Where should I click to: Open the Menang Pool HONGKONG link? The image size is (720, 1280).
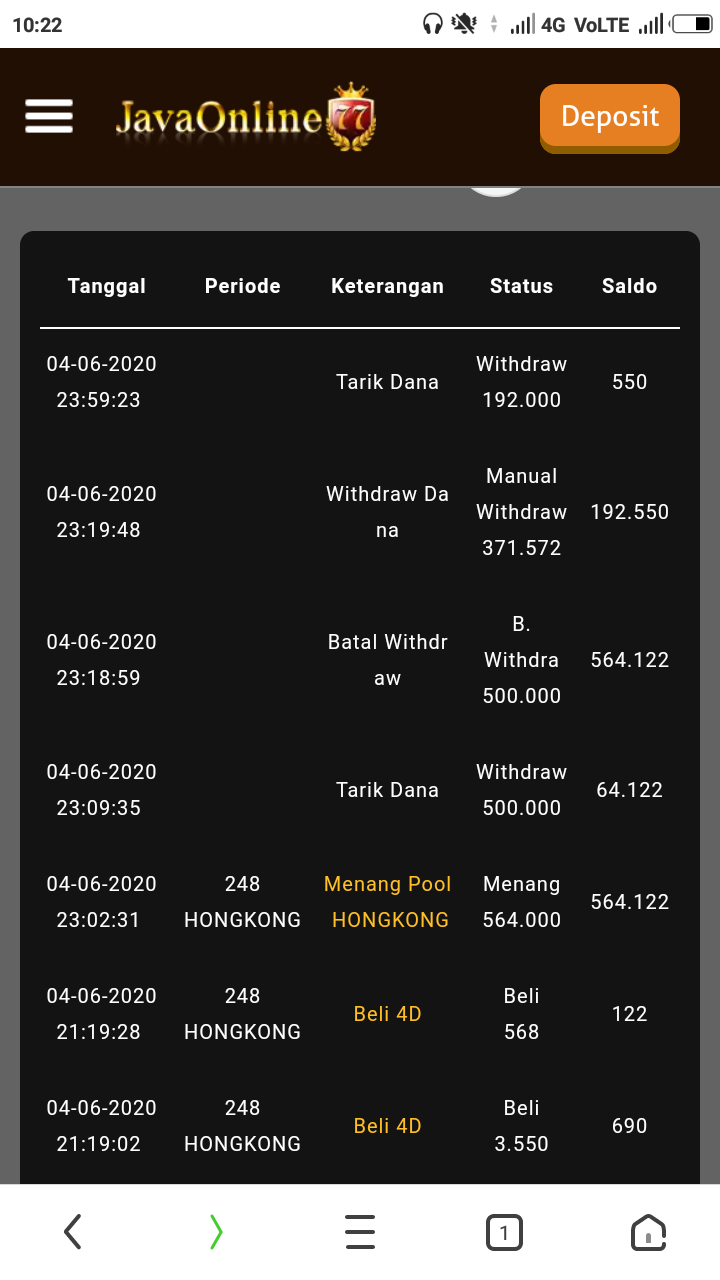[387, 902]
